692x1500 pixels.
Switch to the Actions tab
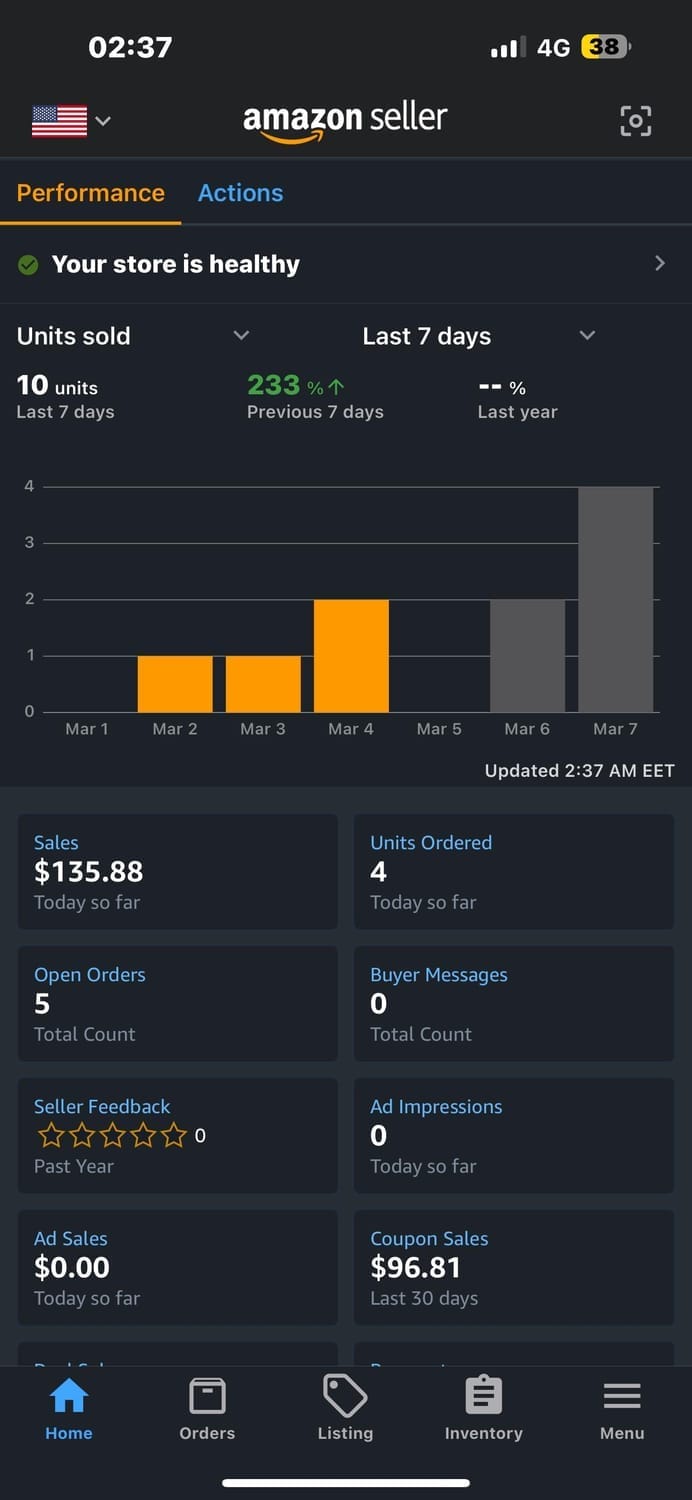click(240, 193)
